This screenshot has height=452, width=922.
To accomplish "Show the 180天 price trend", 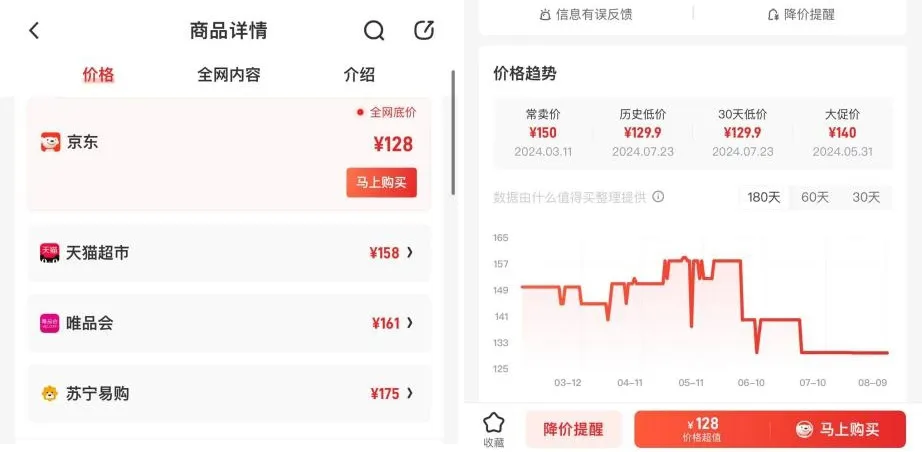I will tap(764, 197).
